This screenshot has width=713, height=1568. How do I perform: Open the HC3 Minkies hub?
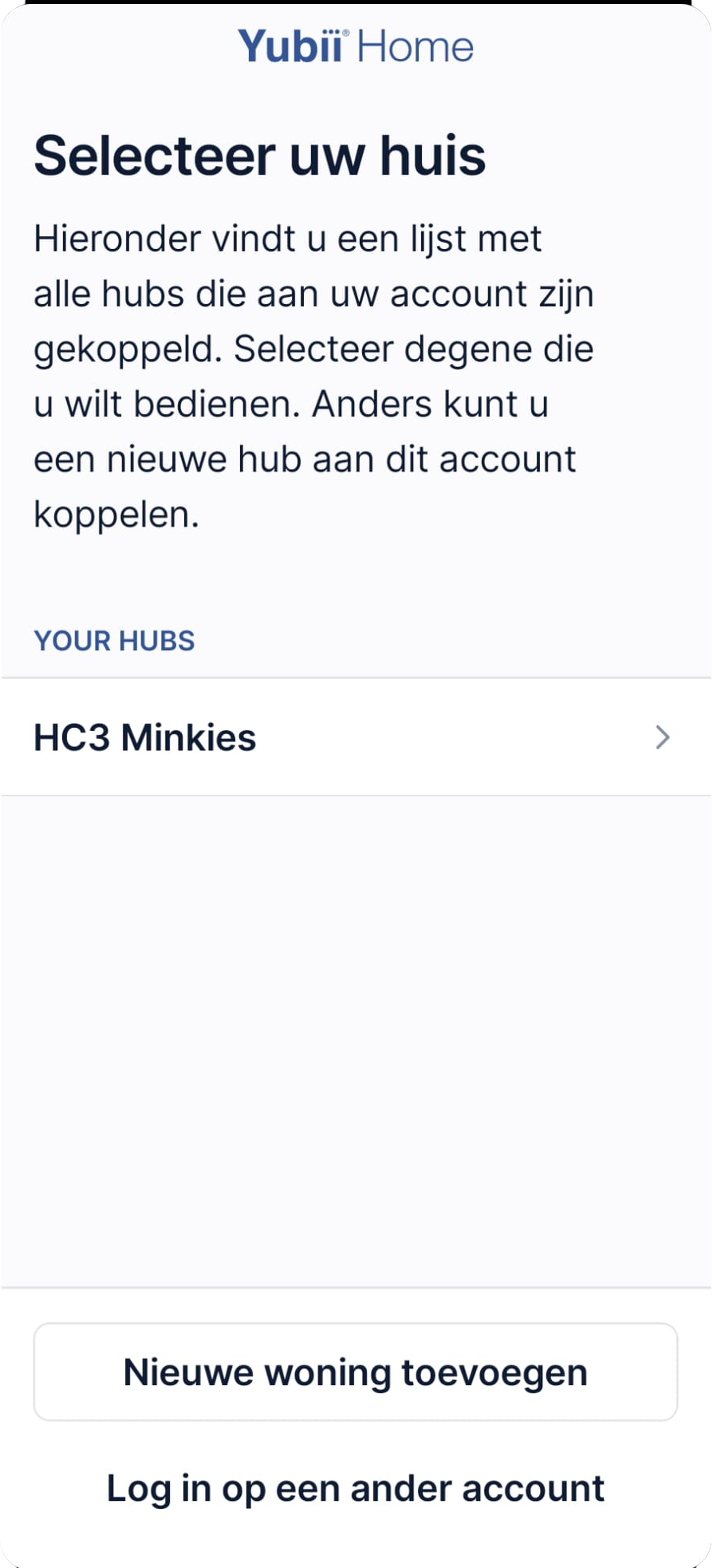click(x=355, y=737)
